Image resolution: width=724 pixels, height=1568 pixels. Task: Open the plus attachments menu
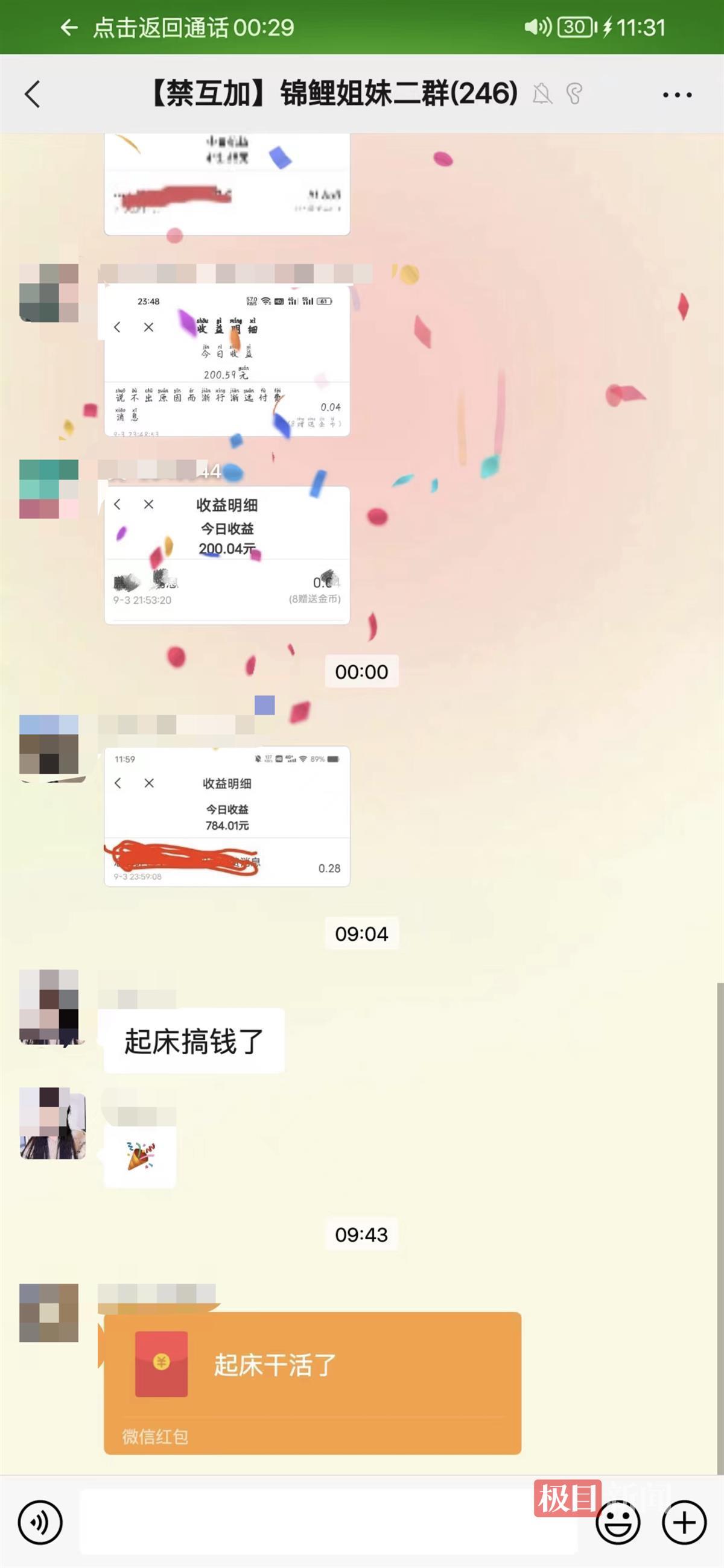click(684, 1522)
